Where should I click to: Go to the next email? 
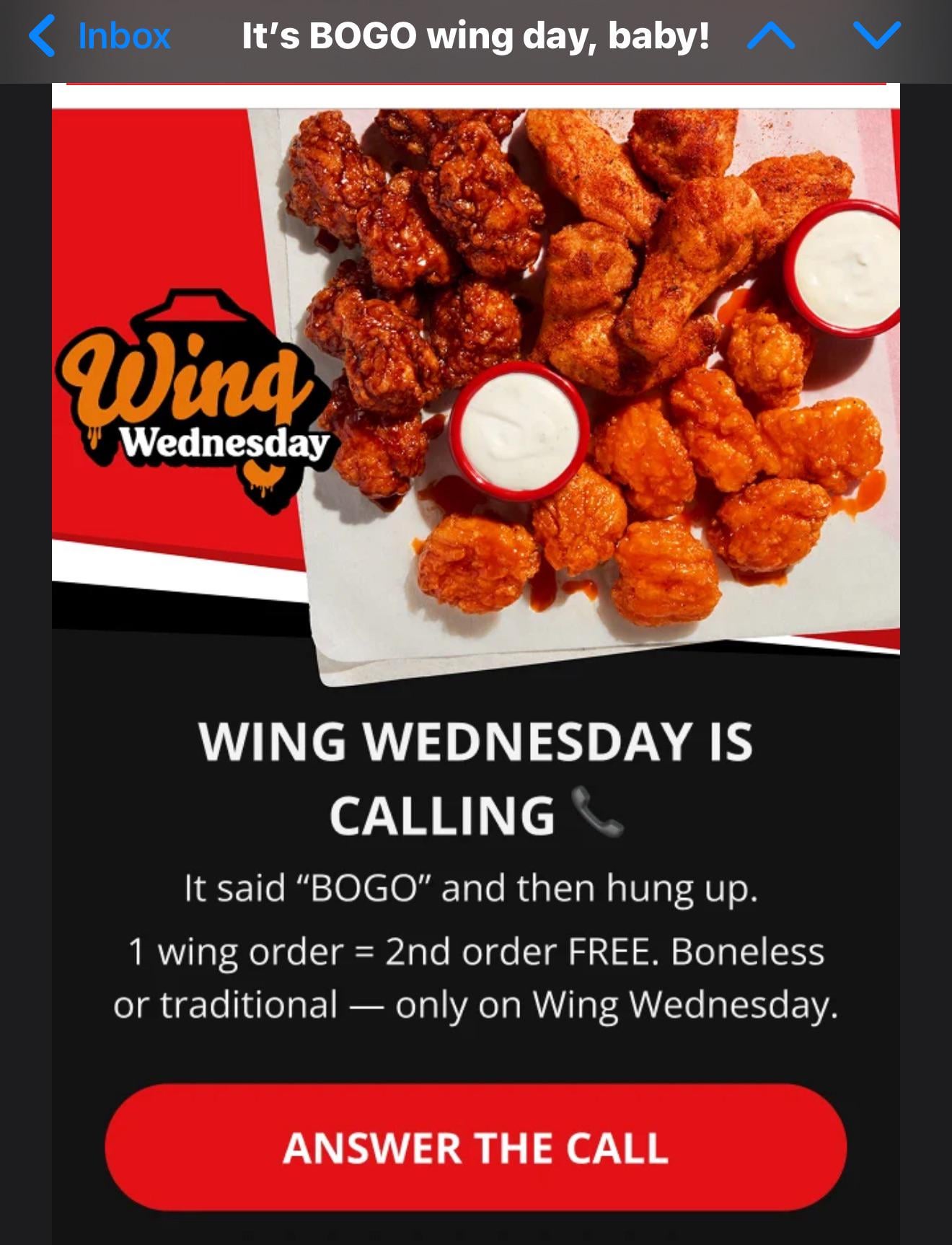click(876, 35)
